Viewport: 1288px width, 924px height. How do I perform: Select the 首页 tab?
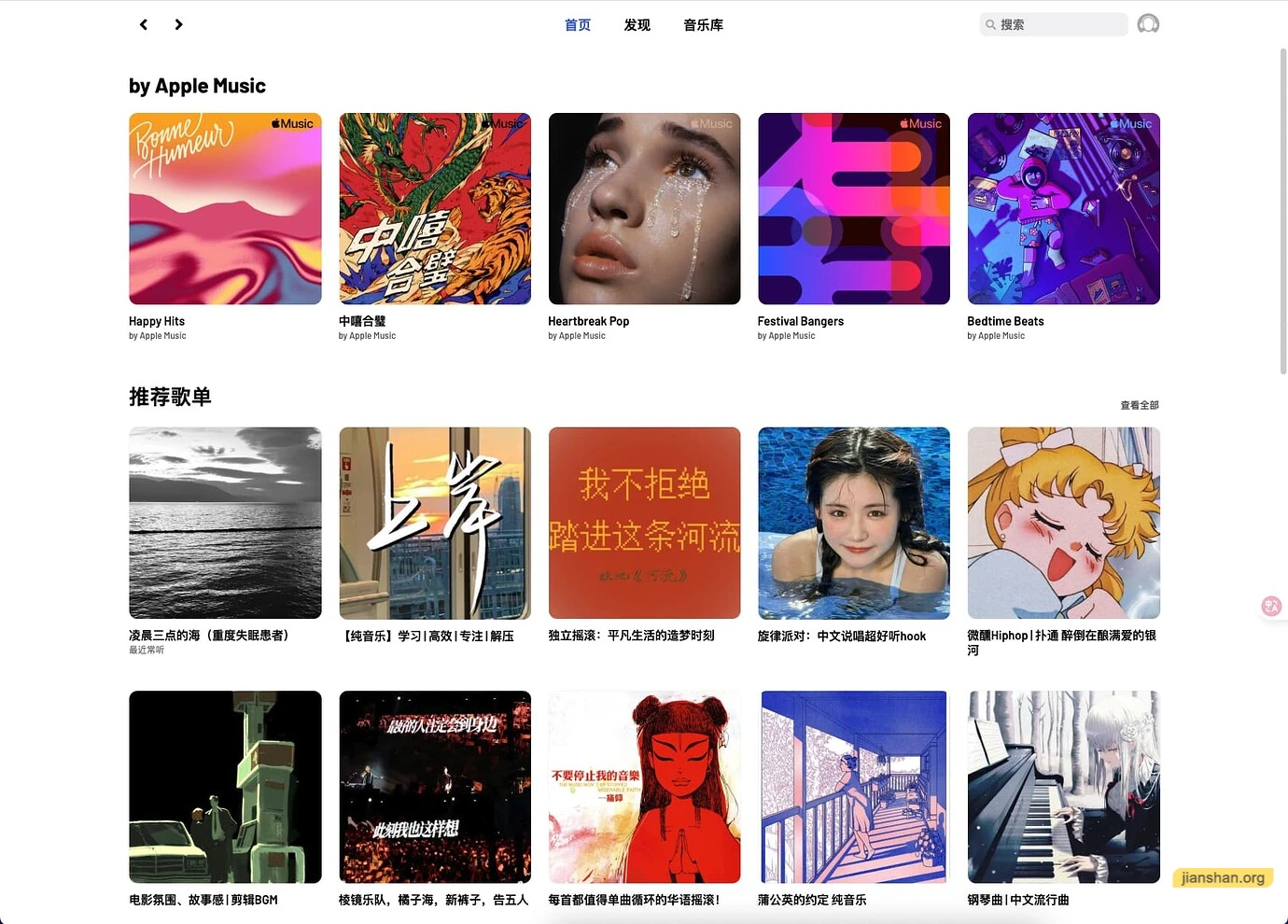(x=578, y=25)
